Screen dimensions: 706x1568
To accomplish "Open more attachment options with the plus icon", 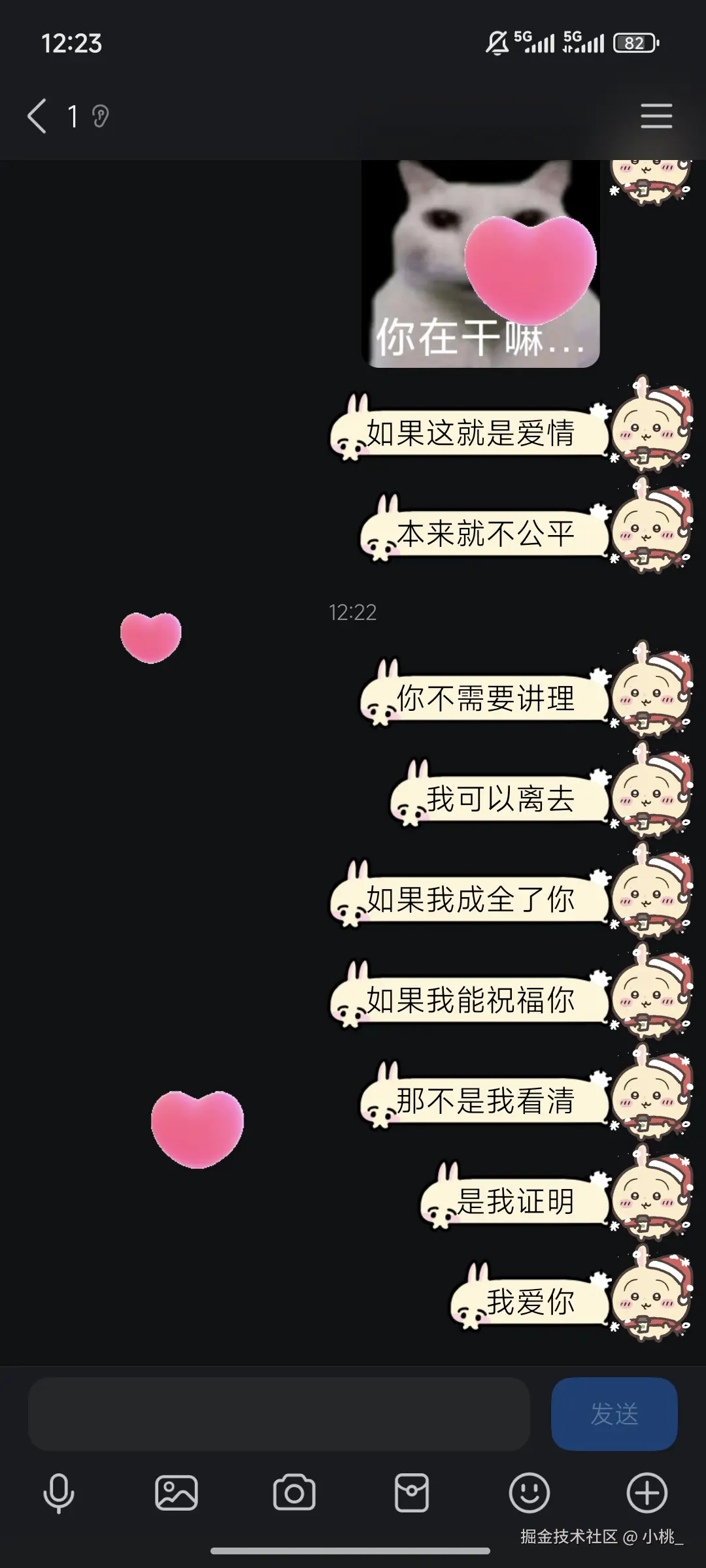I will [646, 1493].
